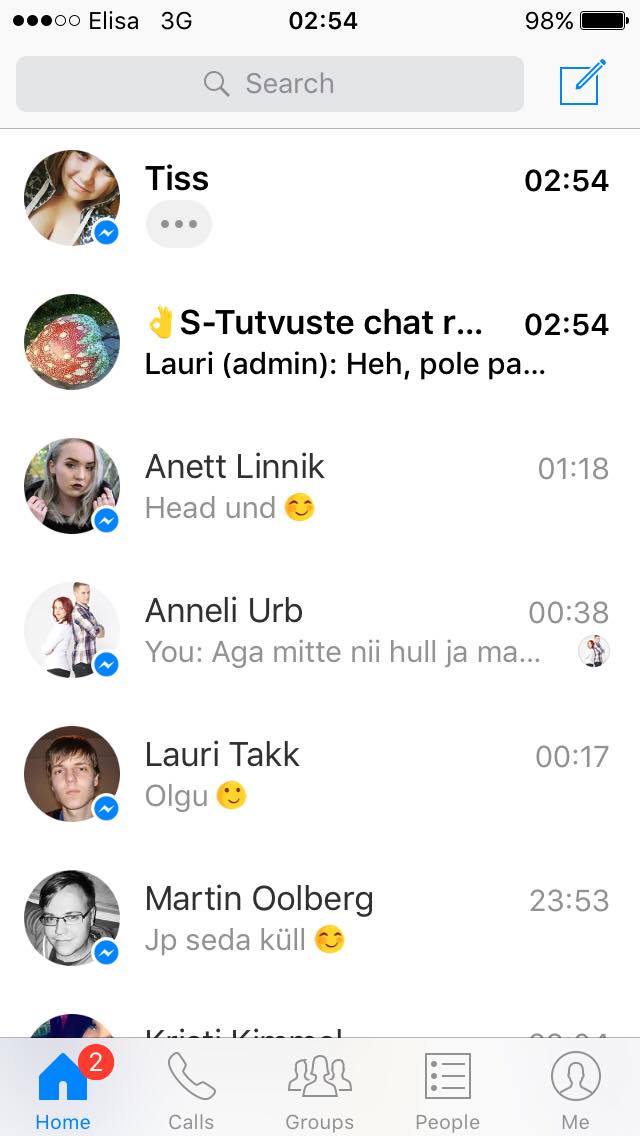Screen dimensions: 640x1136
Task: Open the chat with Lauri Takk
Action: click(x=320, y=774)
